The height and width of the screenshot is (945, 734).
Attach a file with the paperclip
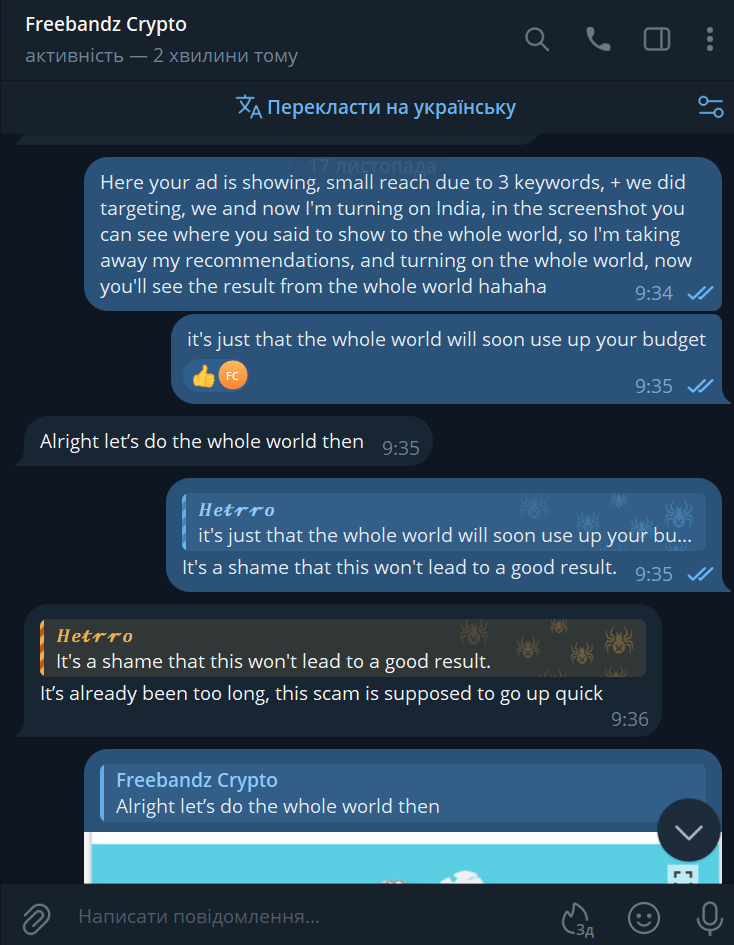[x=36, y=916]
